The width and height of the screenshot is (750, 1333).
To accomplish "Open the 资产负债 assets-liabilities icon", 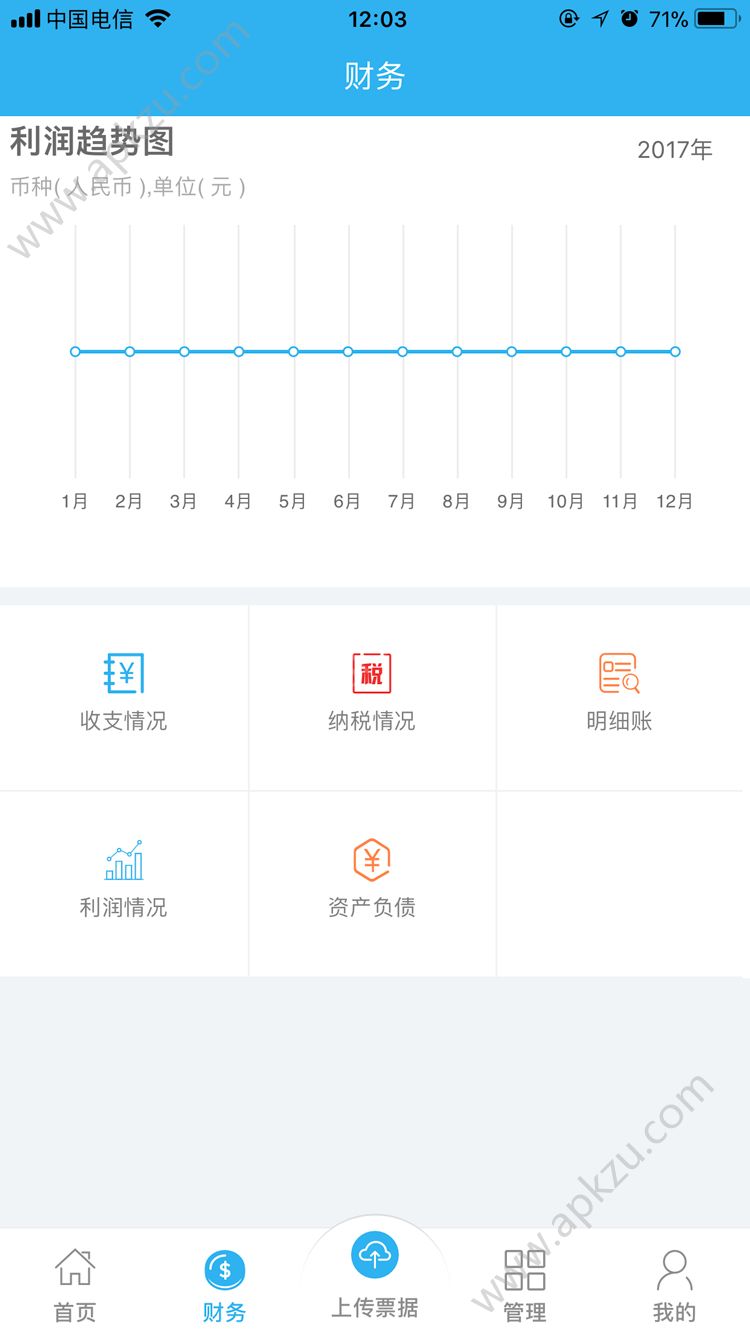I will coord(371,858).
